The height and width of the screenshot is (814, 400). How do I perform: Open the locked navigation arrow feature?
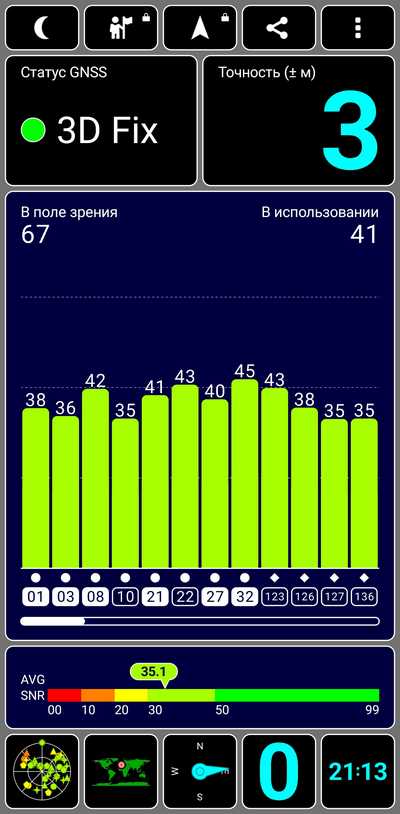(x=200, y=28)
